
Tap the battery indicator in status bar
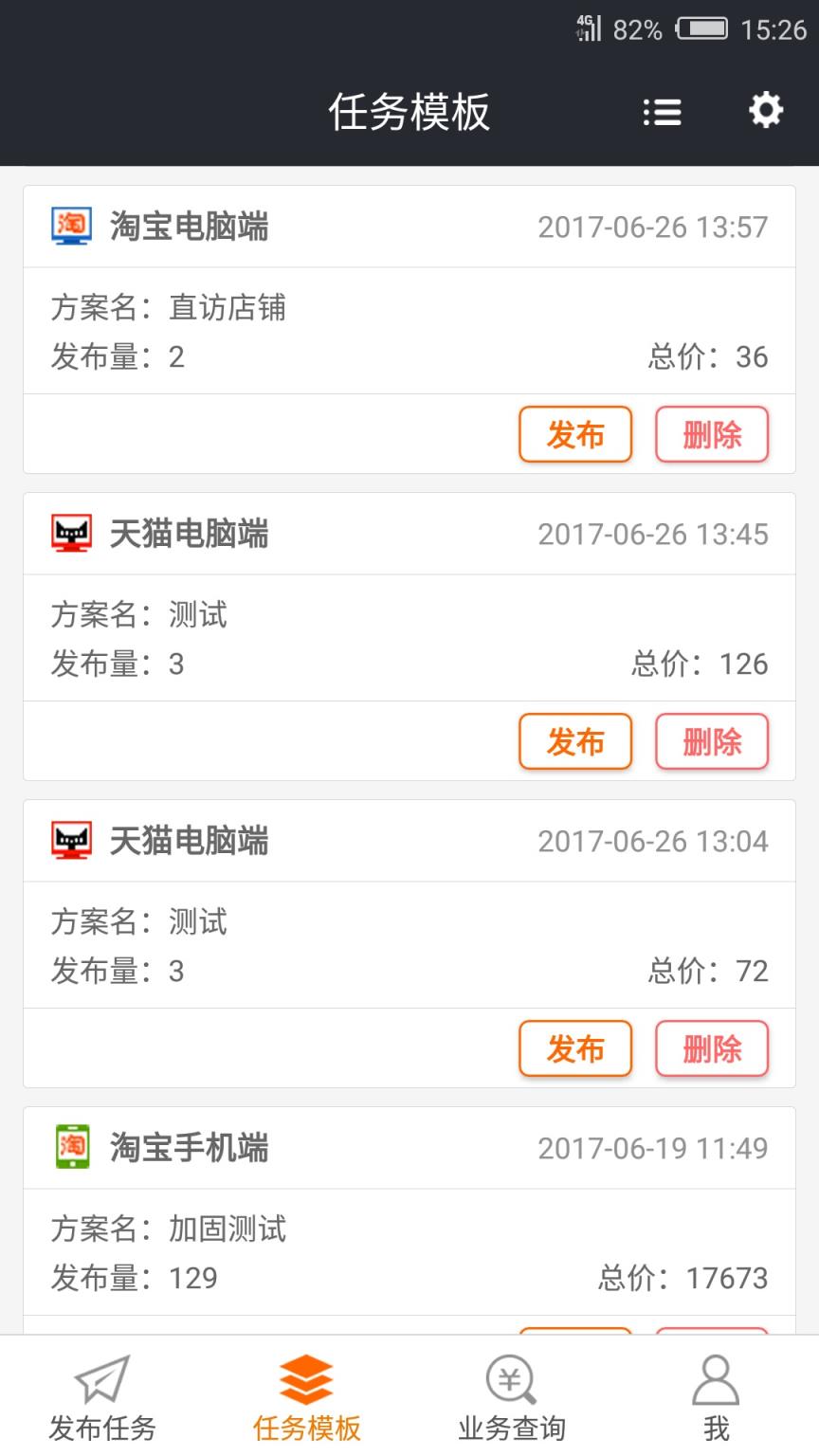point(700,29)
